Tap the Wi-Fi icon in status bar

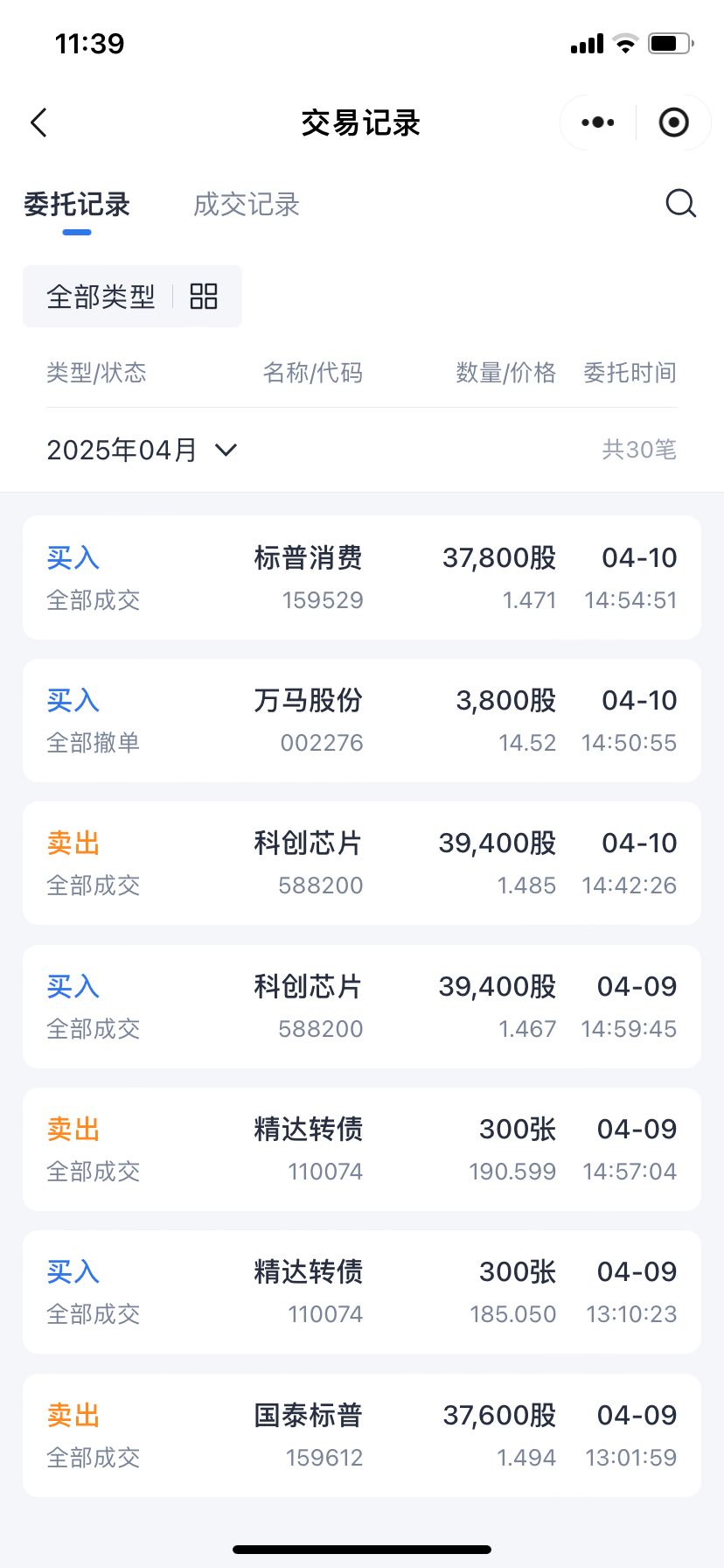pos(625,42)
